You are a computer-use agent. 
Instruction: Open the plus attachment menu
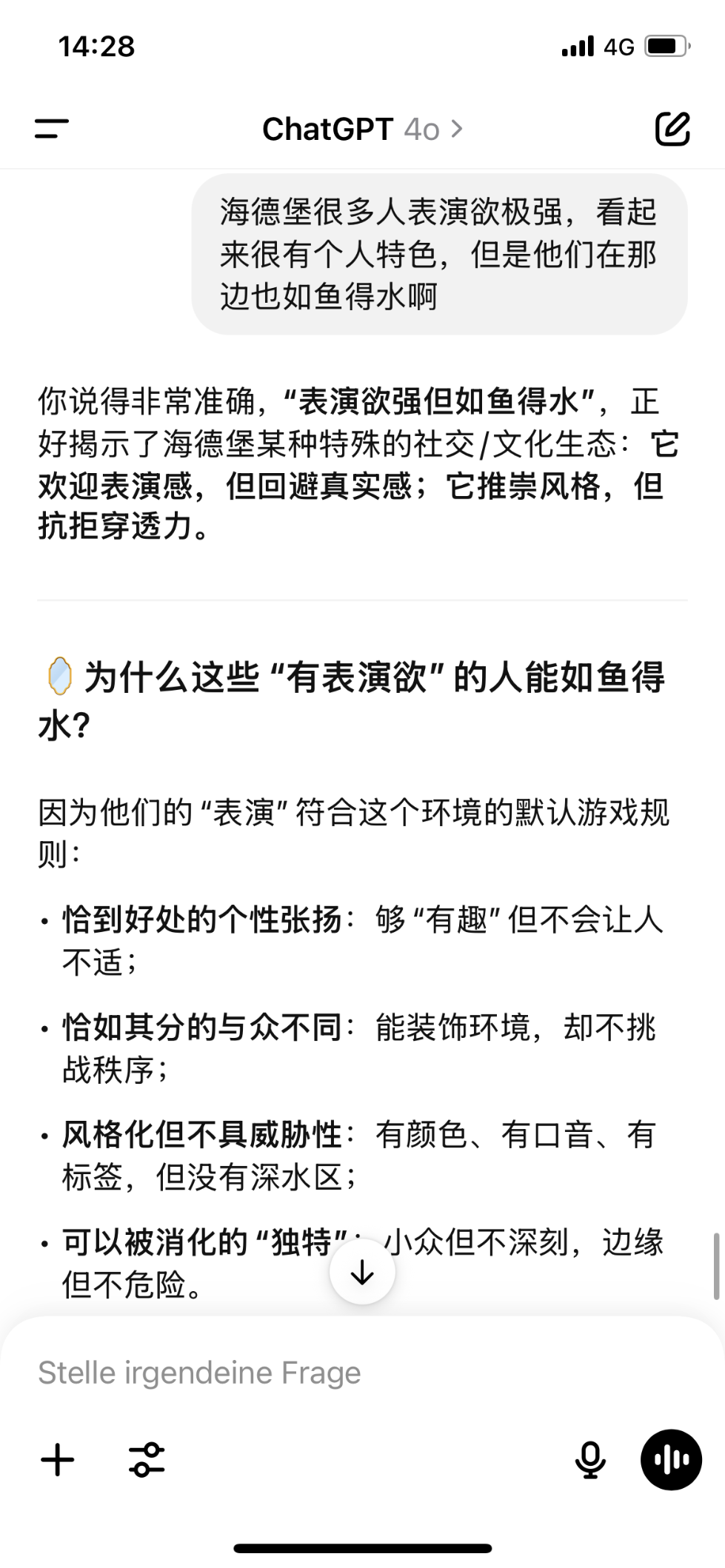pyautogui.click(x=58, y=1460)
